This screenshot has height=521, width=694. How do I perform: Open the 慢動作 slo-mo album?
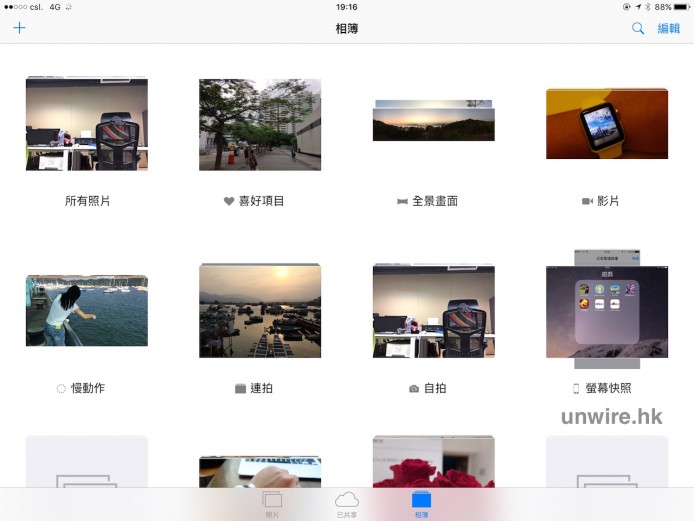pos(87,311)
